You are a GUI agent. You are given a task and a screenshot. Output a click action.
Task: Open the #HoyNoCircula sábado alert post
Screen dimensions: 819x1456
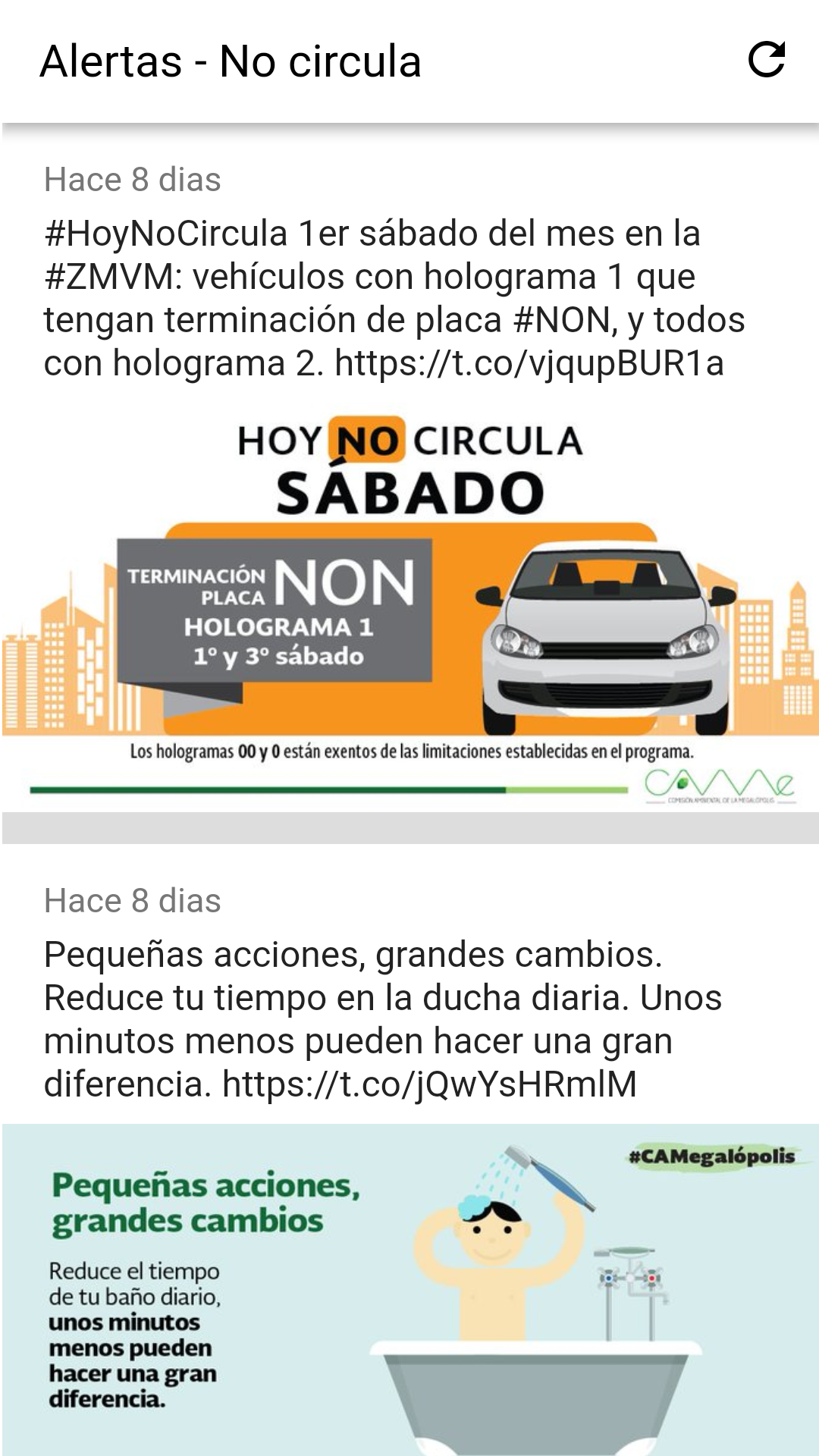394,298
